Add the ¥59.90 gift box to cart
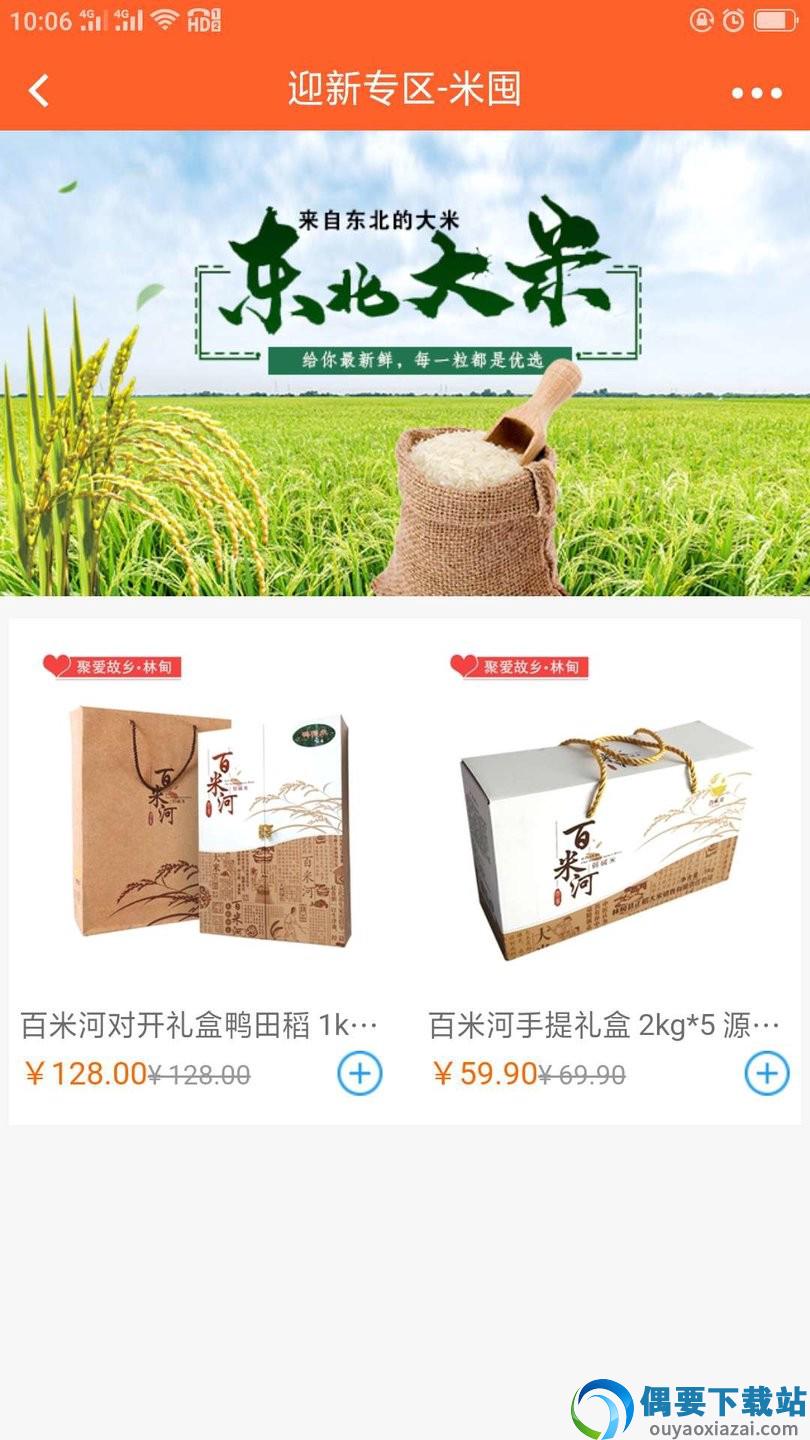The width and height of the screenshot is (810, 1440). click(x=767, y=1073)
